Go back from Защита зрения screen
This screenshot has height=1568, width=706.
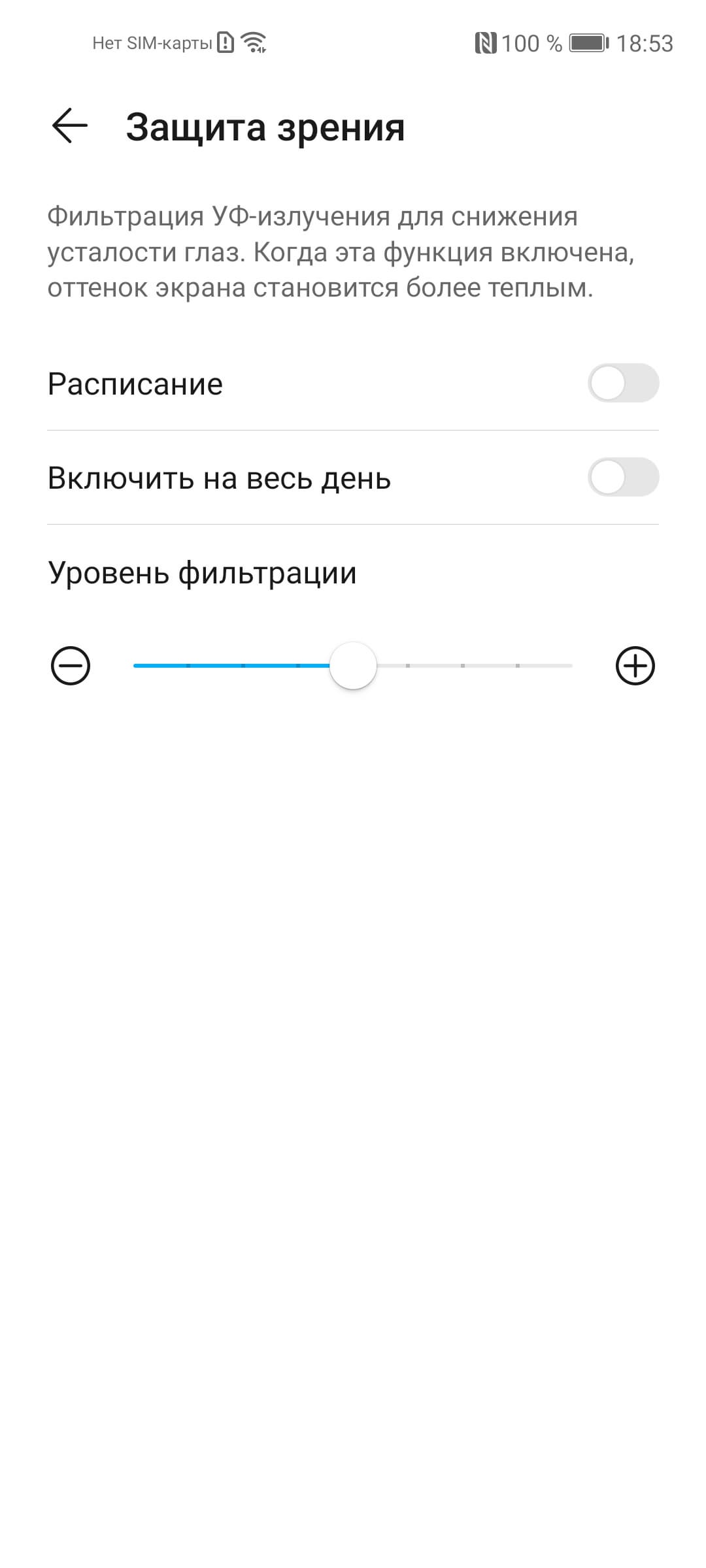click(x=70, y=125)
